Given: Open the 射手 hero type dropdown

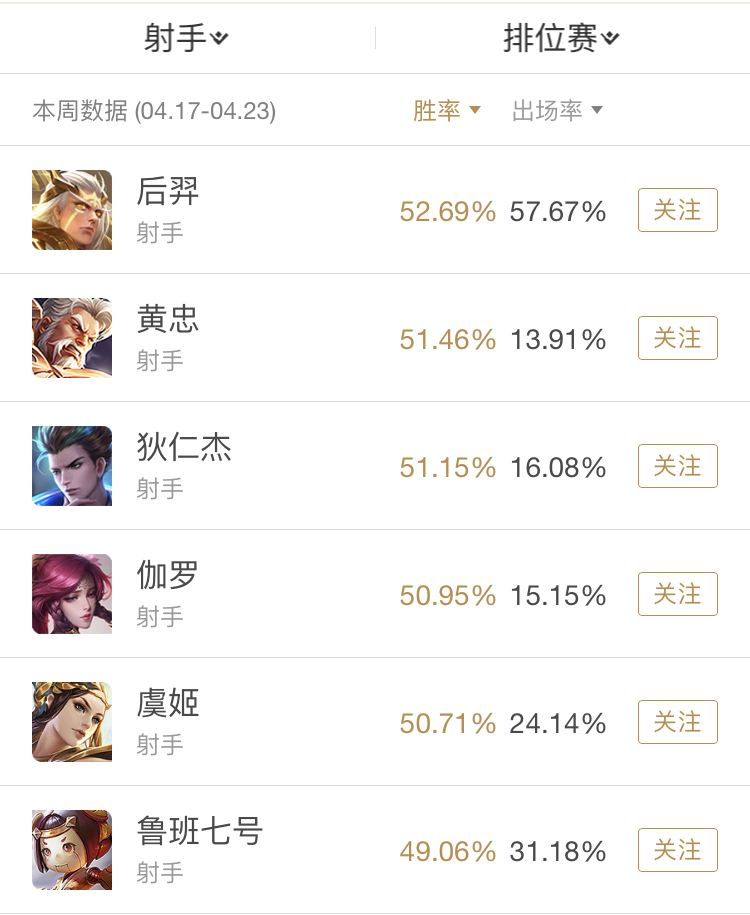Looking at the screenshot, I should tap(187, 39).
